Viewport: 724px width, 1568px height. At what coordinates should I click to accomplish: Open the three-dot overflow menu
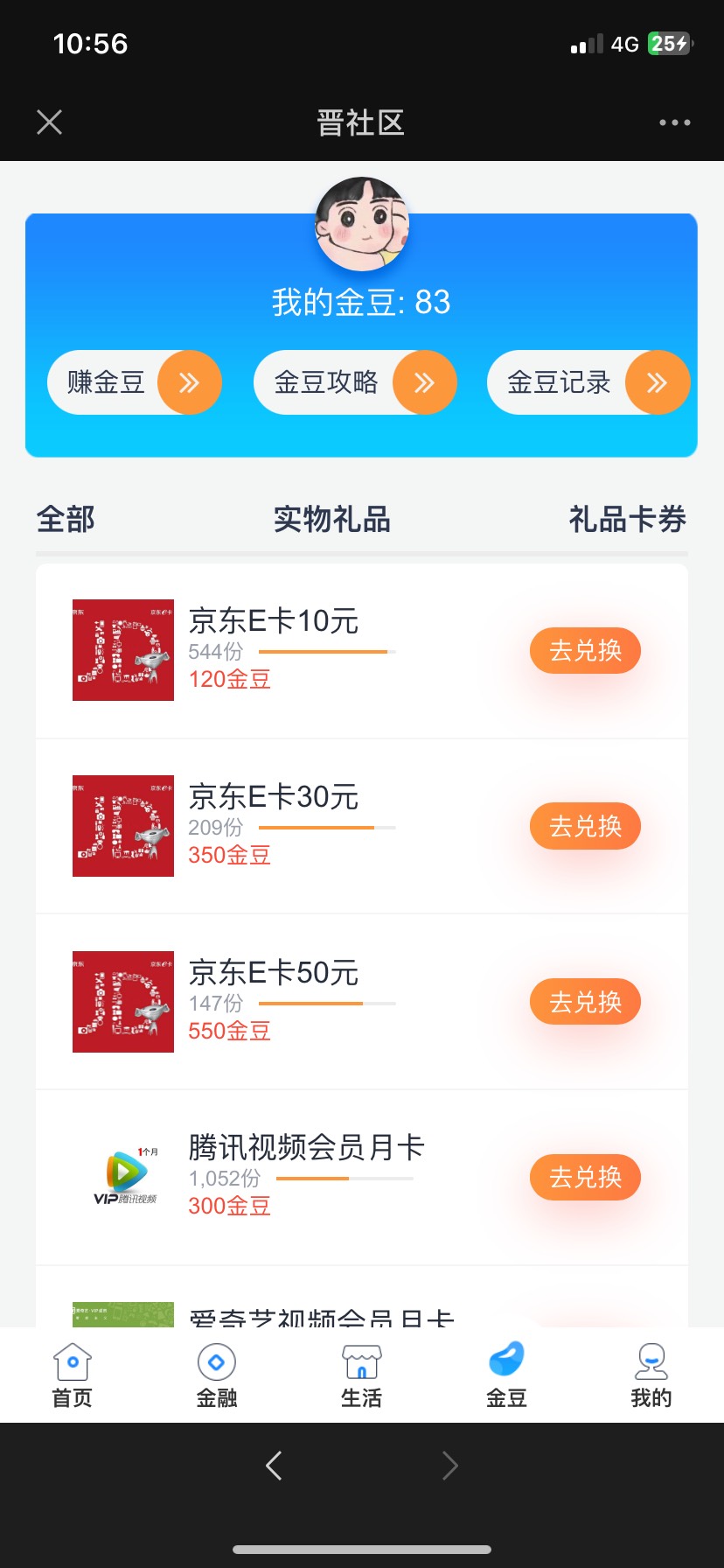tap(674, 122)
